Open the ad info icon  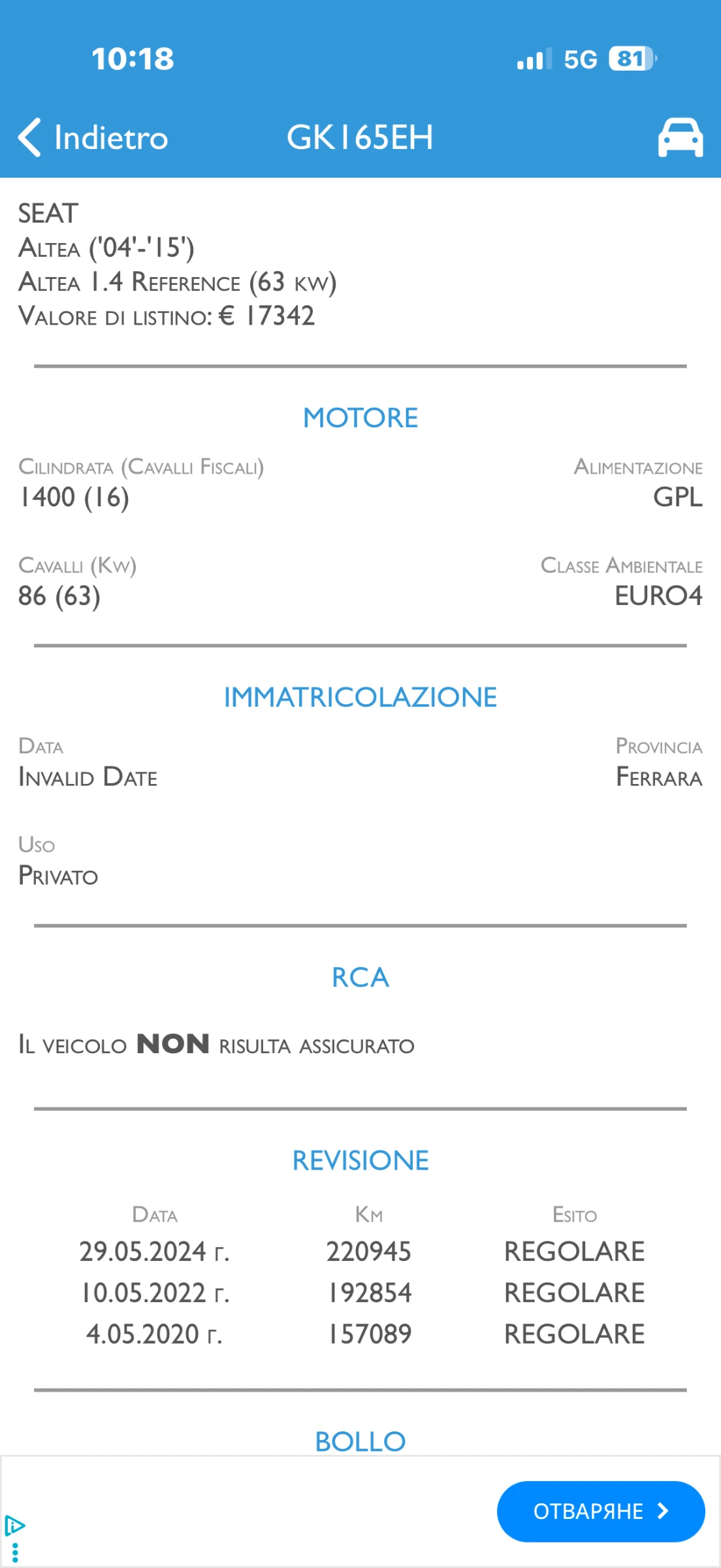click(x=14, y=1526)
